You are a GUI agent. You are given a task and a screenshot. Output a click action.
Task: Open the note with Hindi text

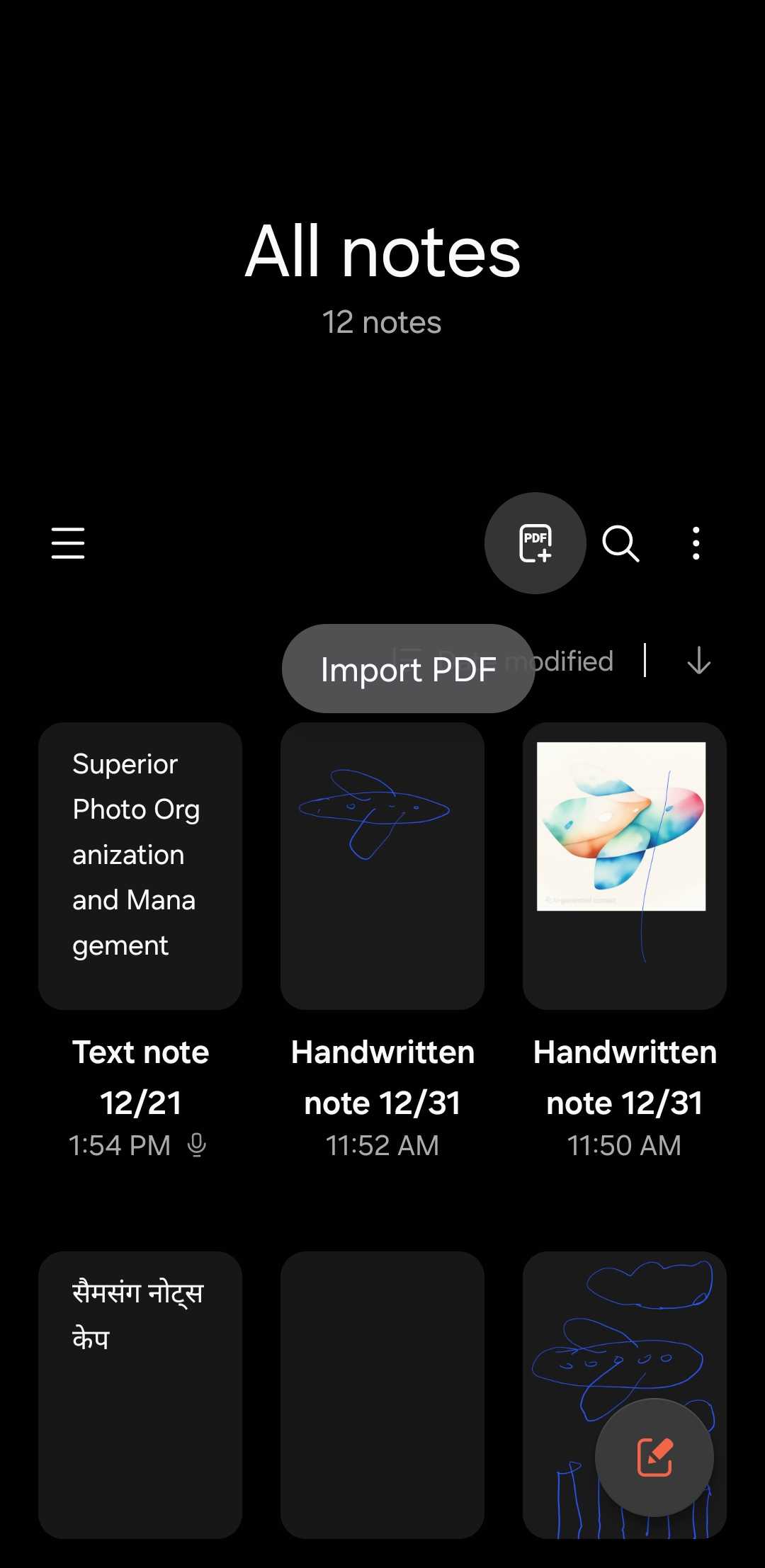[140, 1394]
